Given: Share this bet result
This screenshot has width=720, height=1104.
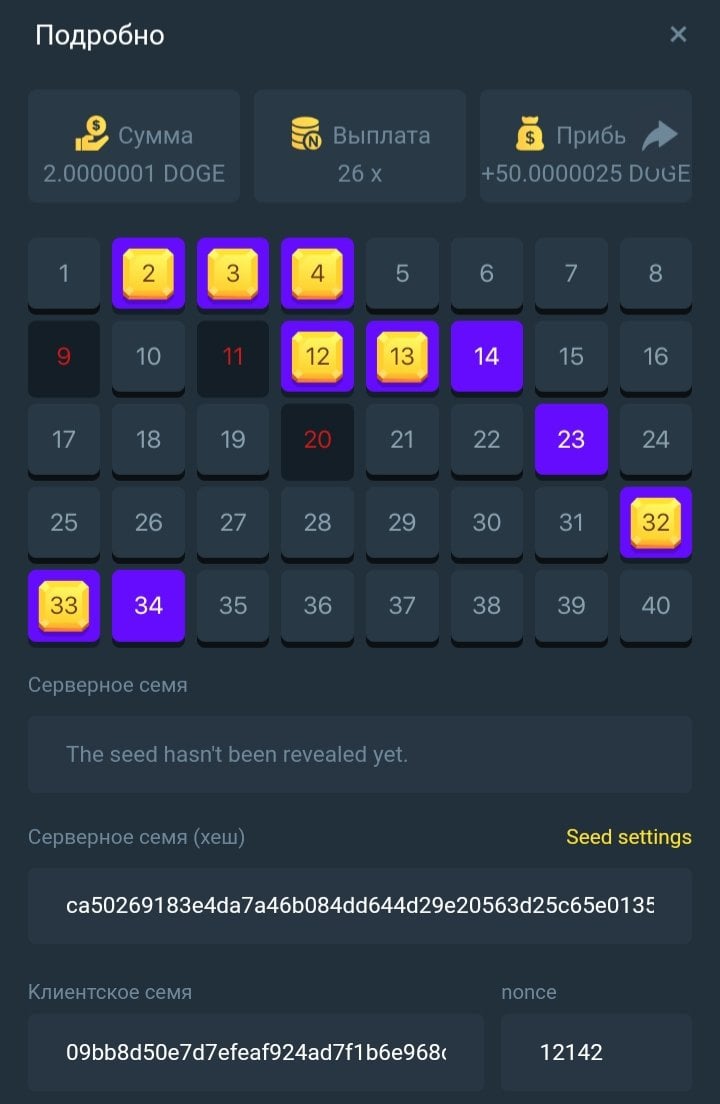Looking at the screenshot, I should coord(659,135).
